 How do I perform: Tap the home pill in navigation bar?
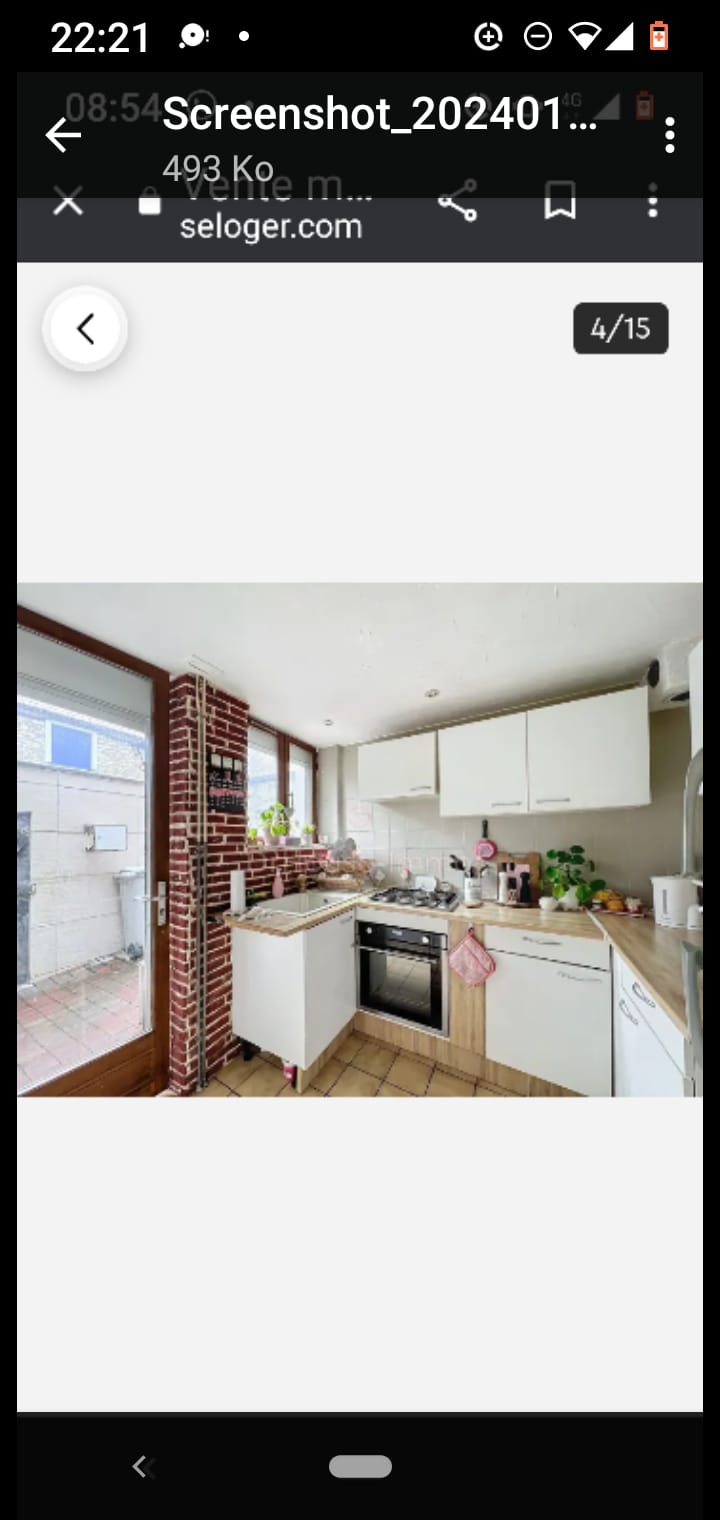pyautogui.click(x=360, y=1467)
